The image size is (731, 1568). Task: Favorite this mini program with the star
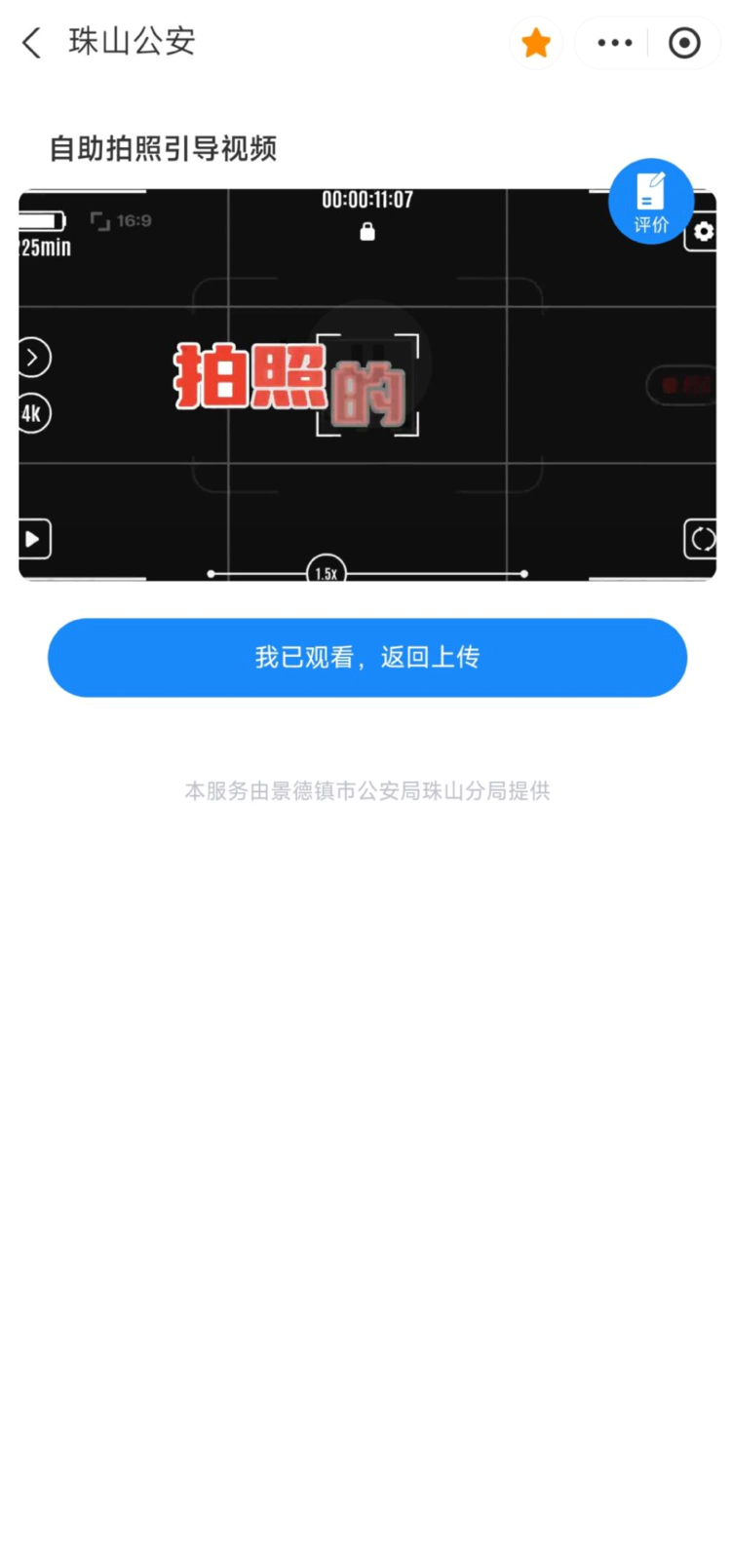coord(536,43)
